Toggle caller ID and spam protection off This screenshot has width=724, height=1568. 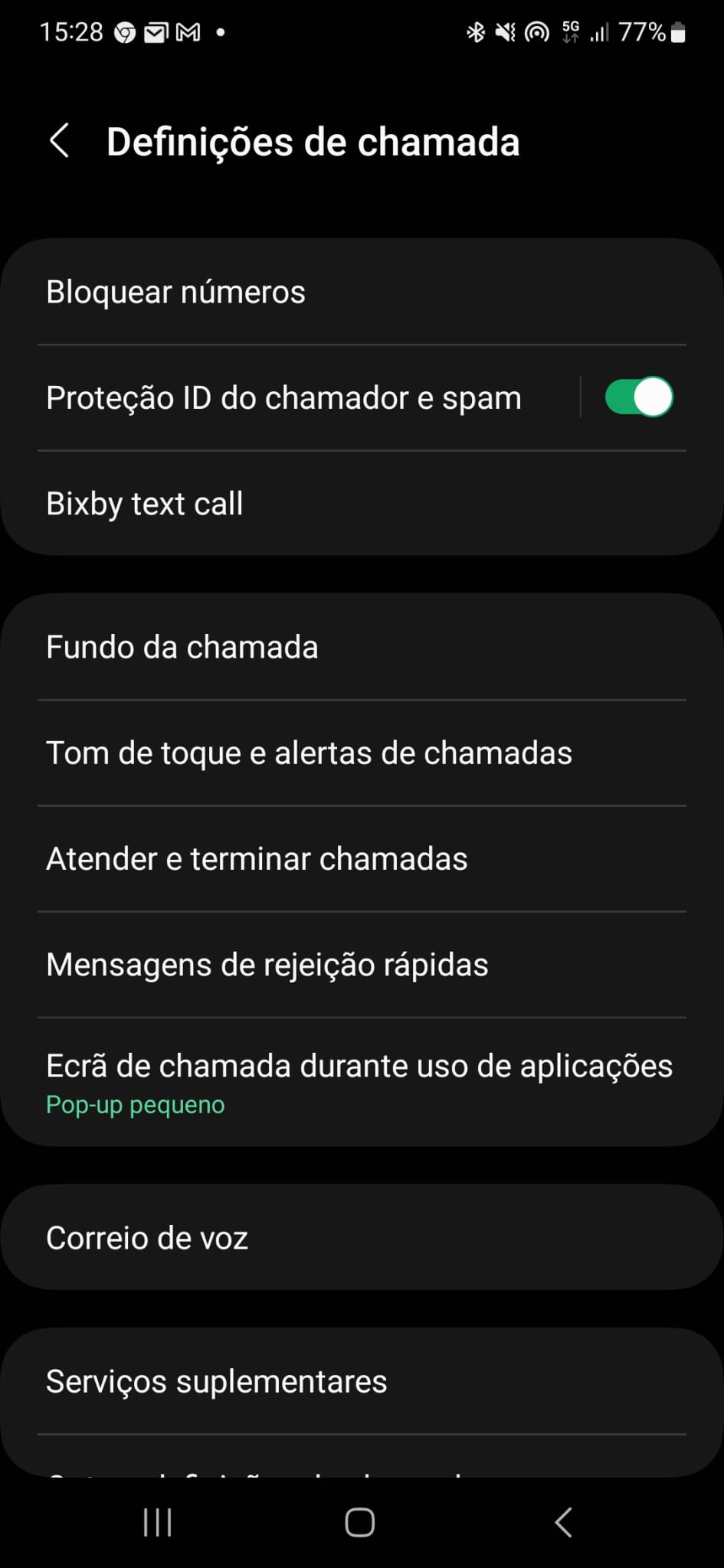[640, 397]
